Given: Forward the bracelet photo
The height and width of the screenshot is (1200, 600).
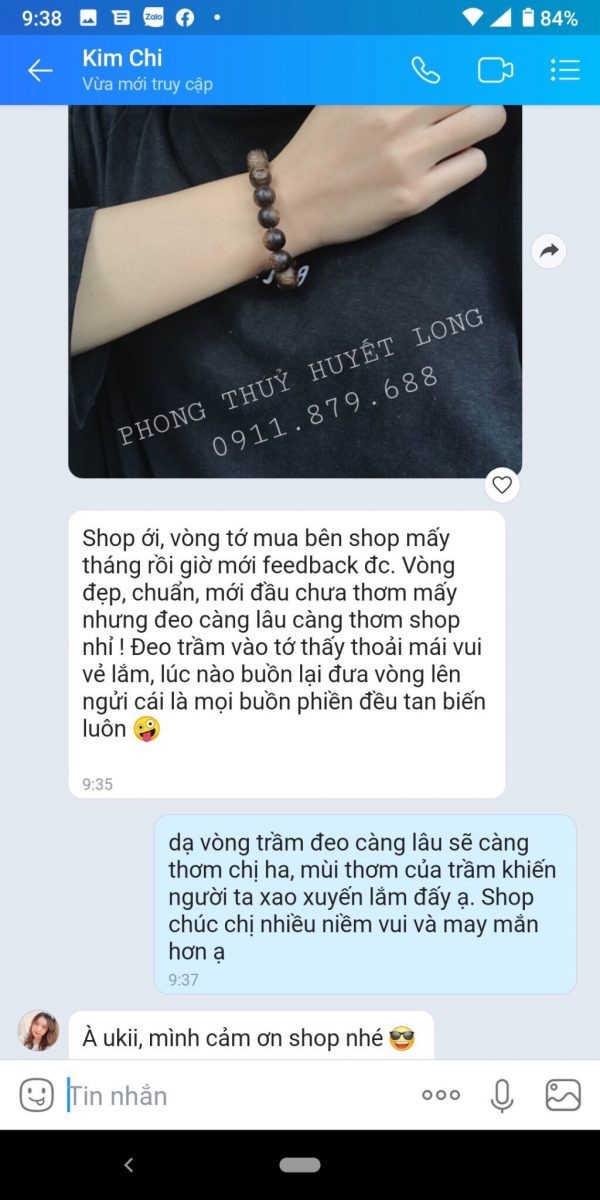Looking at the screenshot, I should pyautogui.click(x=548, y=252).
